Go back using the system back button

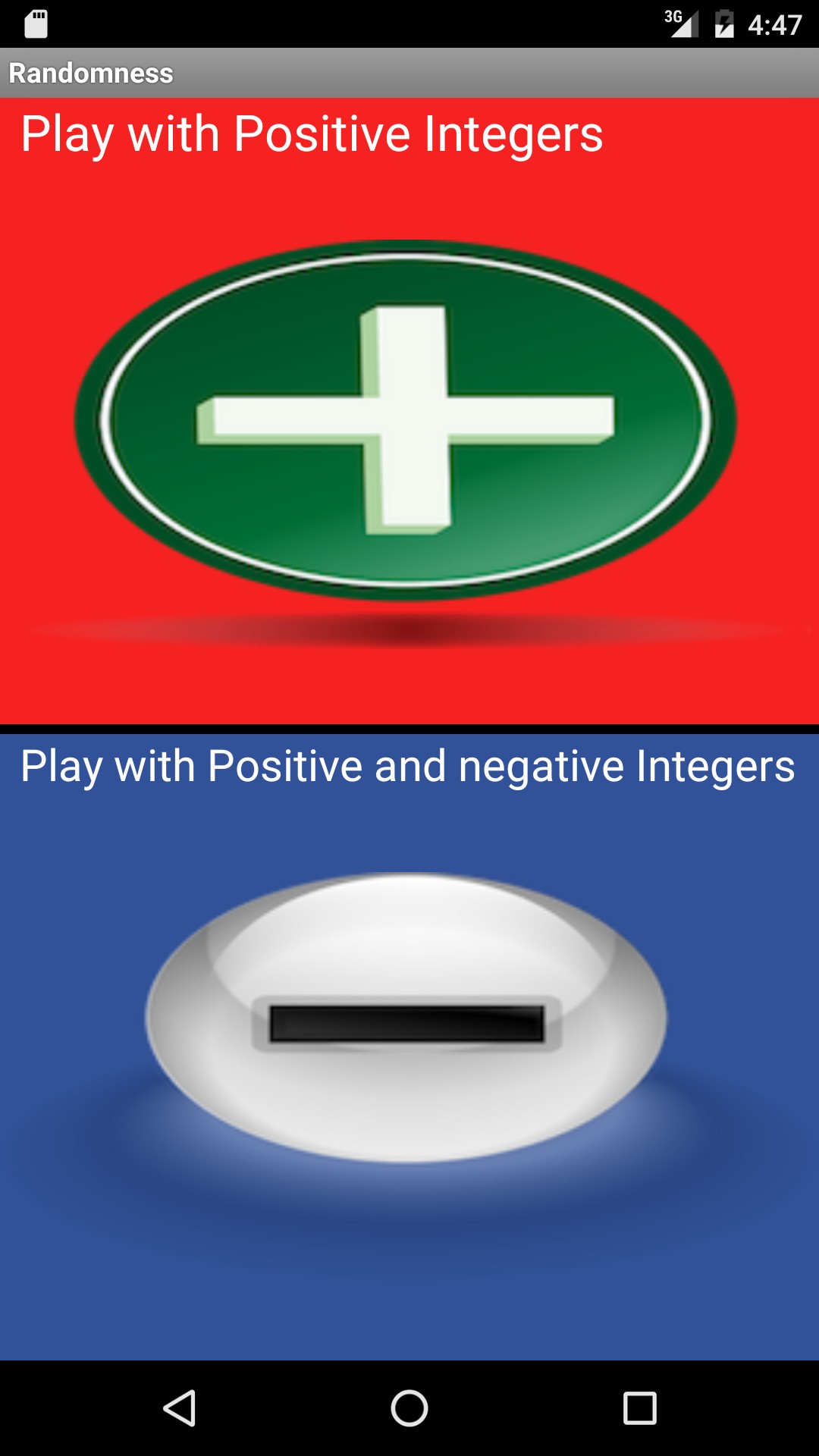(x=180, y=1408)
